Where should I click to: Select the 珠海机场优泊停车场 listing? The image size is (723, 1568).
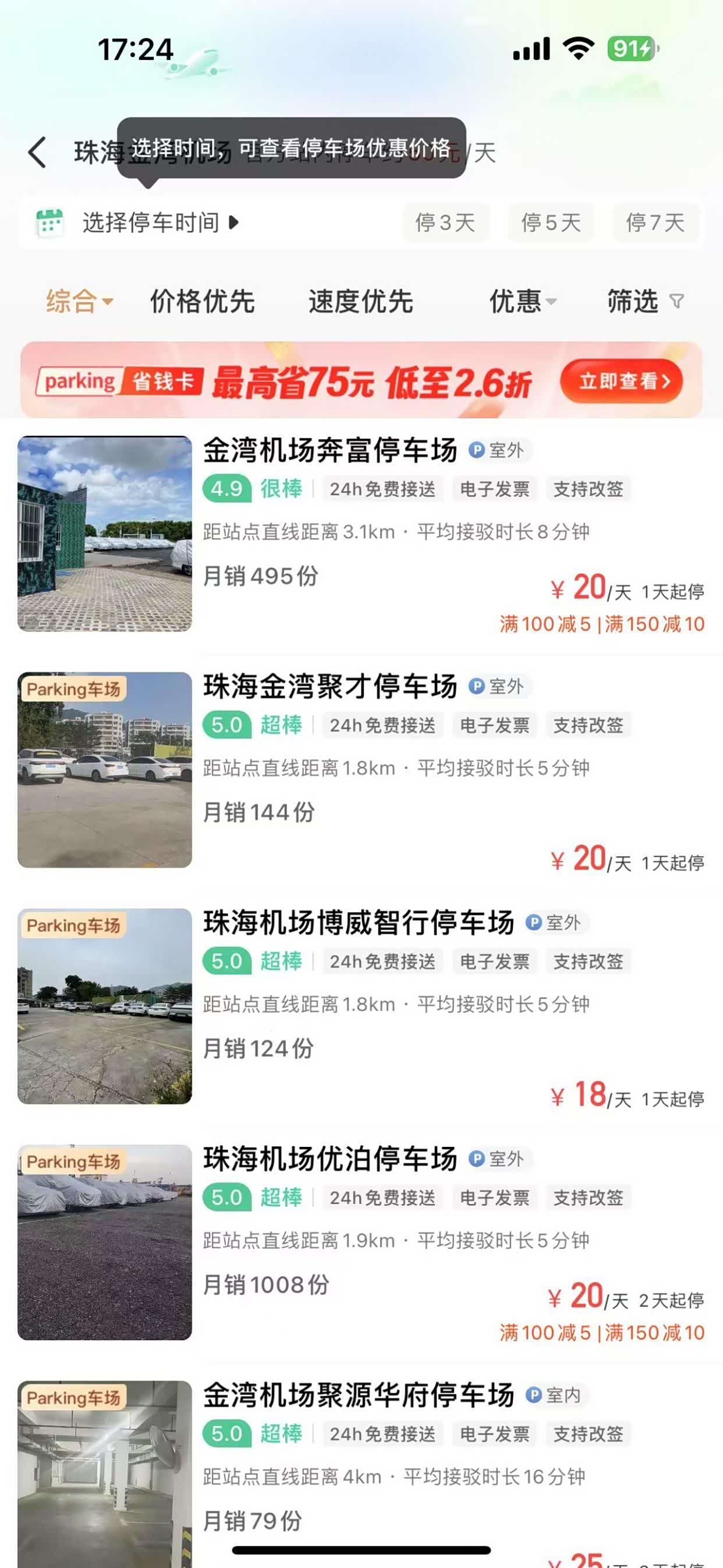(x=330, y=1160)
